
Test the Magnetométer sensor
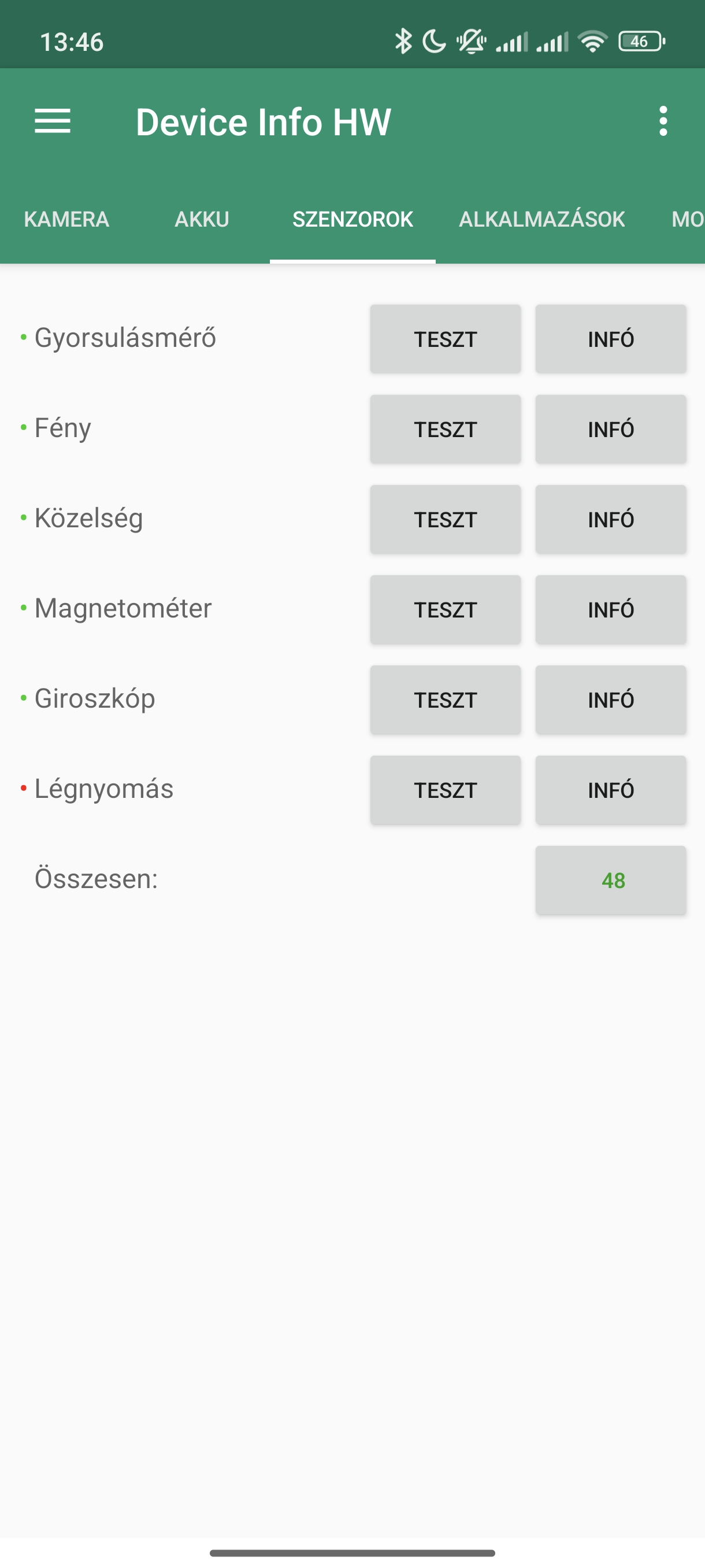click(446, 609)
